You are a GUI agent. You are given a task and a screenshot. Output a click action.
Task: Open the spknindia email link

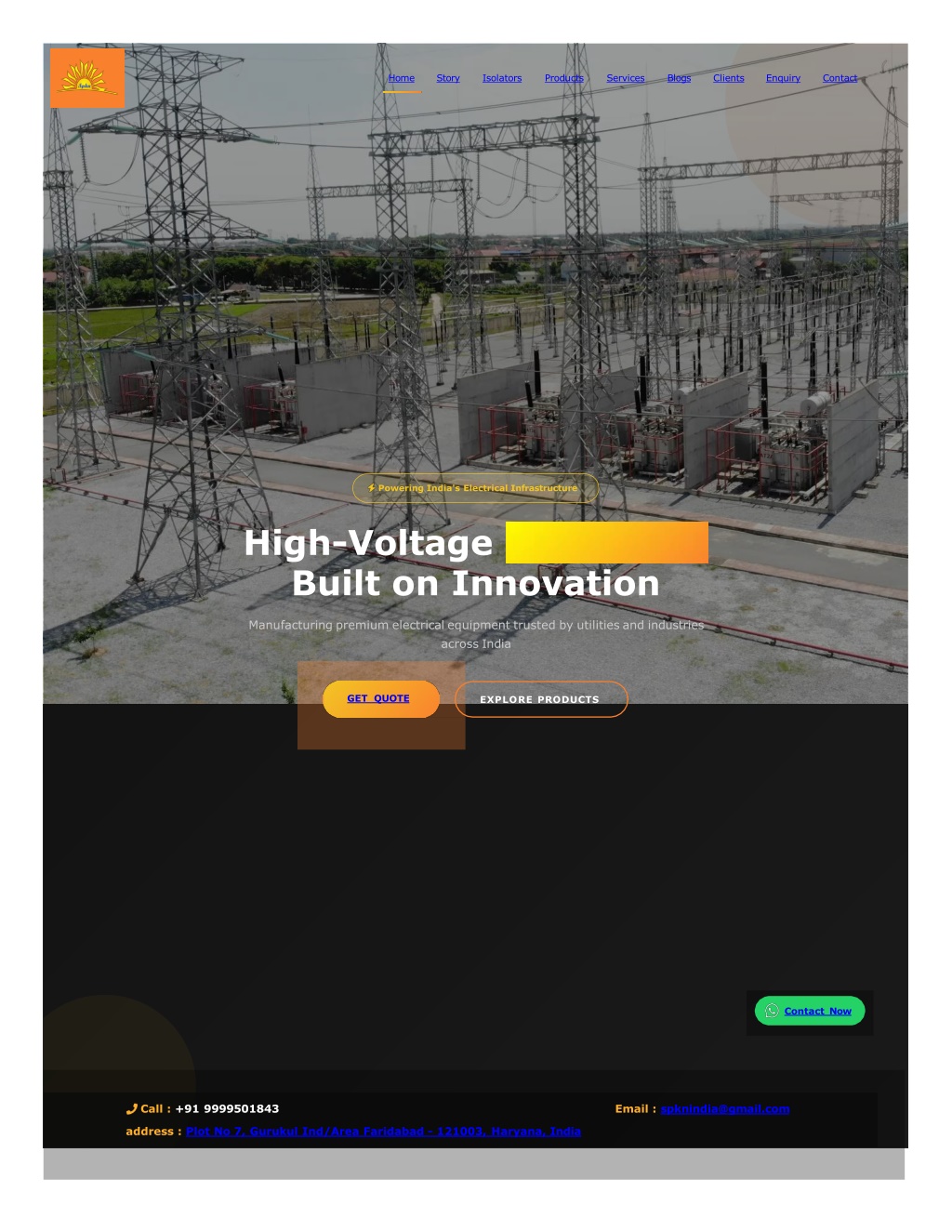point(725,1108)
